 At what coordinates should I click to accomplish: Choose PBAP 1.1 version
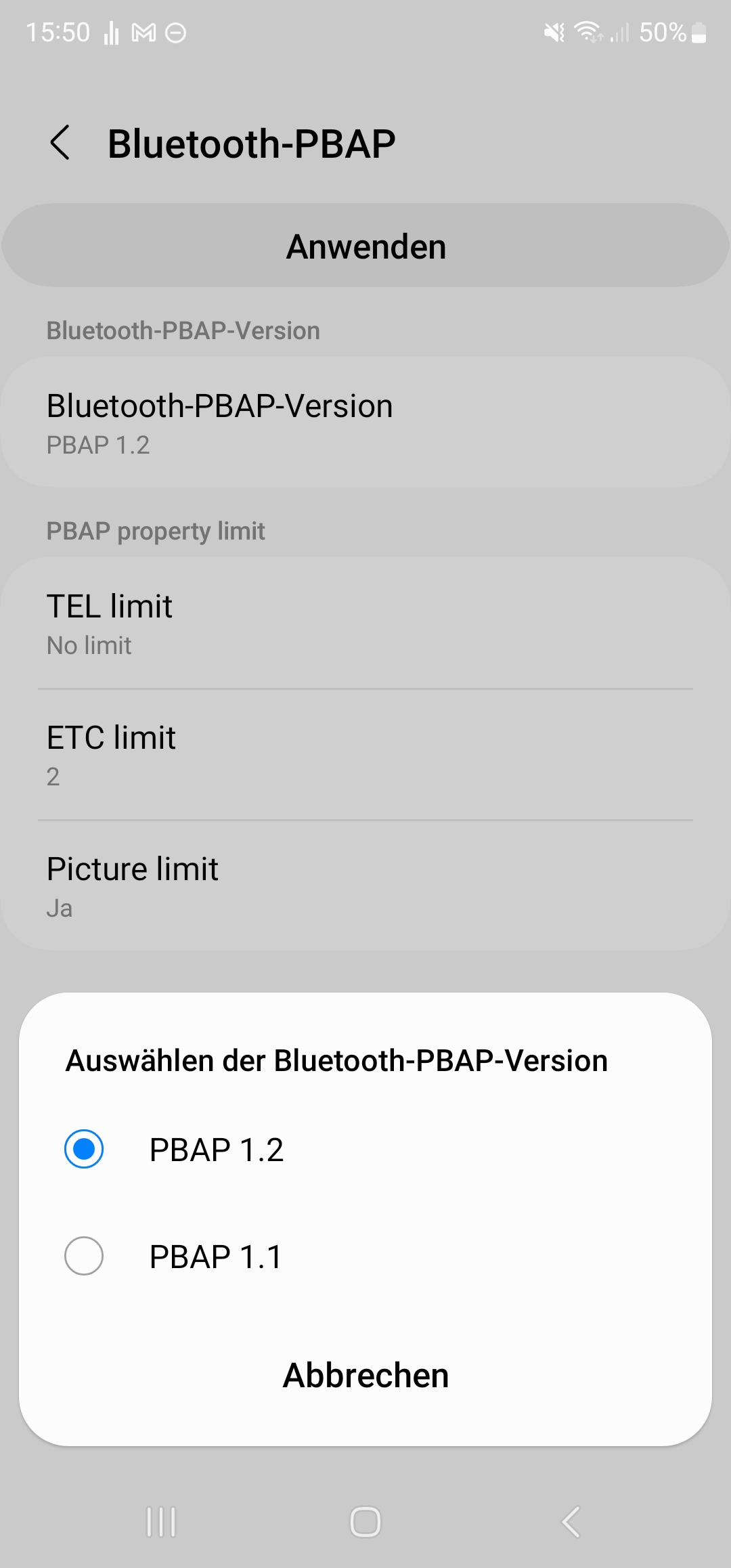[84, 1256]
